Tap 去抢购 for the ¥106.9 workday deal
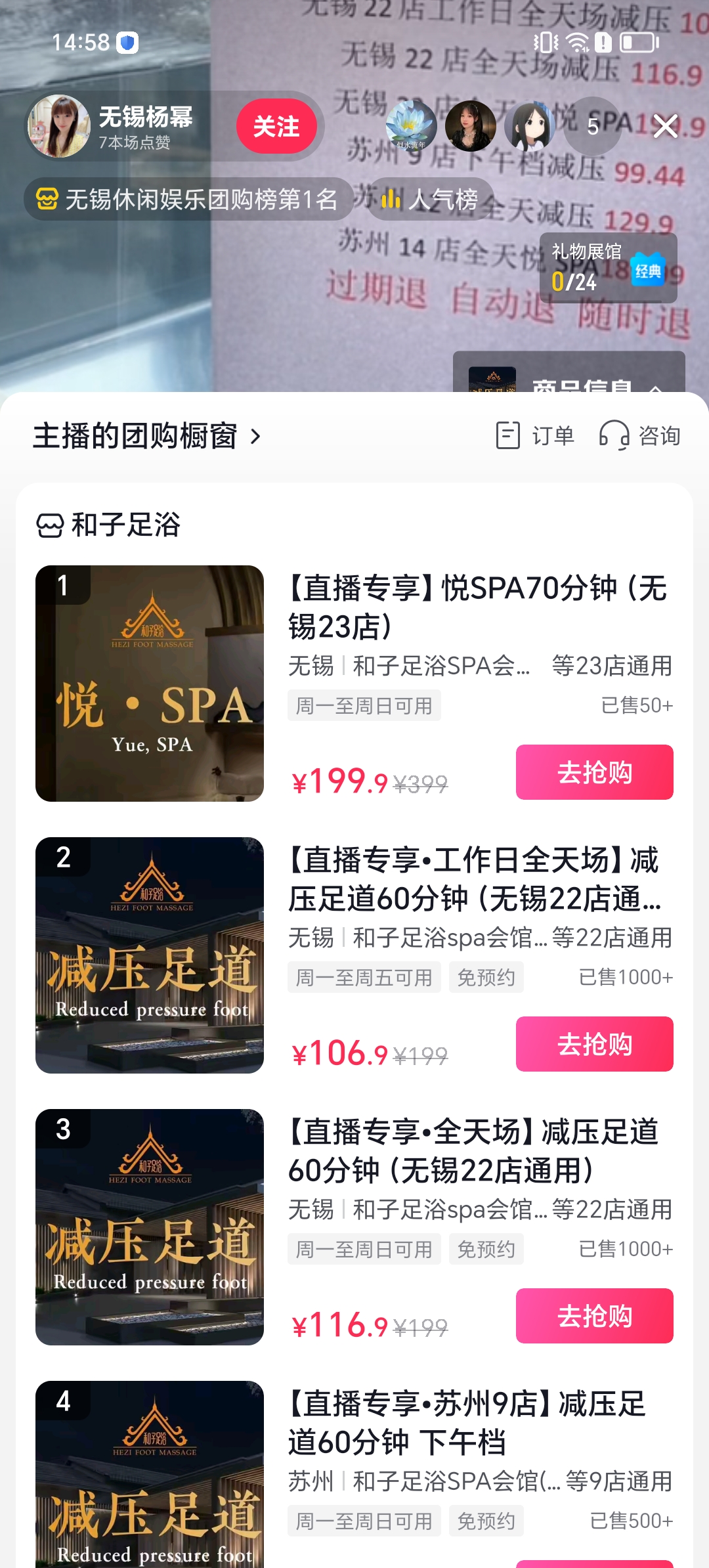 click(594, 1044)
